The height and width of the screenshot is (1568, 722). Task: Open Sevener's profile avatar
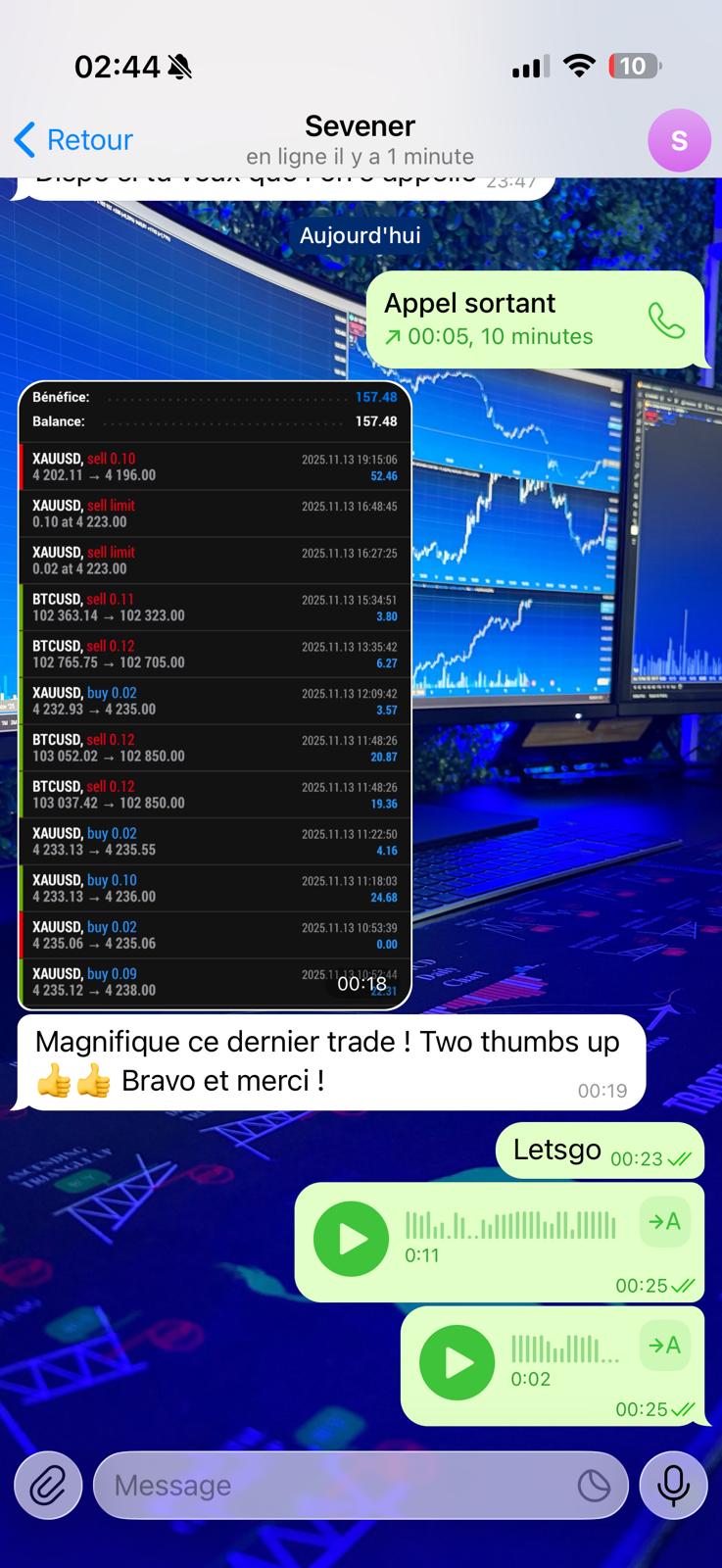[679, 140]
